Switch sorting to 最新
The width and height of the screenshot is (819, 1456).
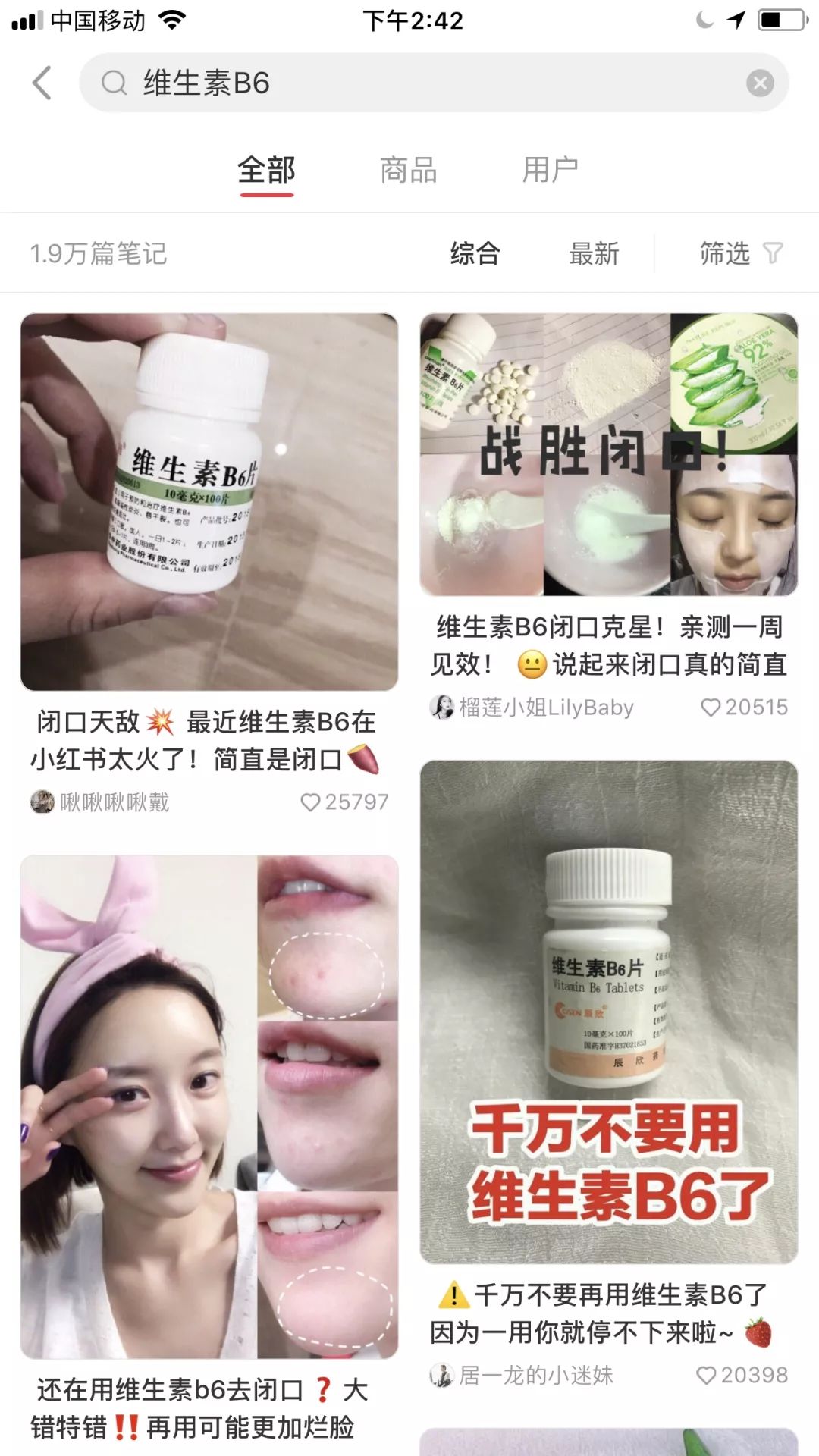click(595, 253)
